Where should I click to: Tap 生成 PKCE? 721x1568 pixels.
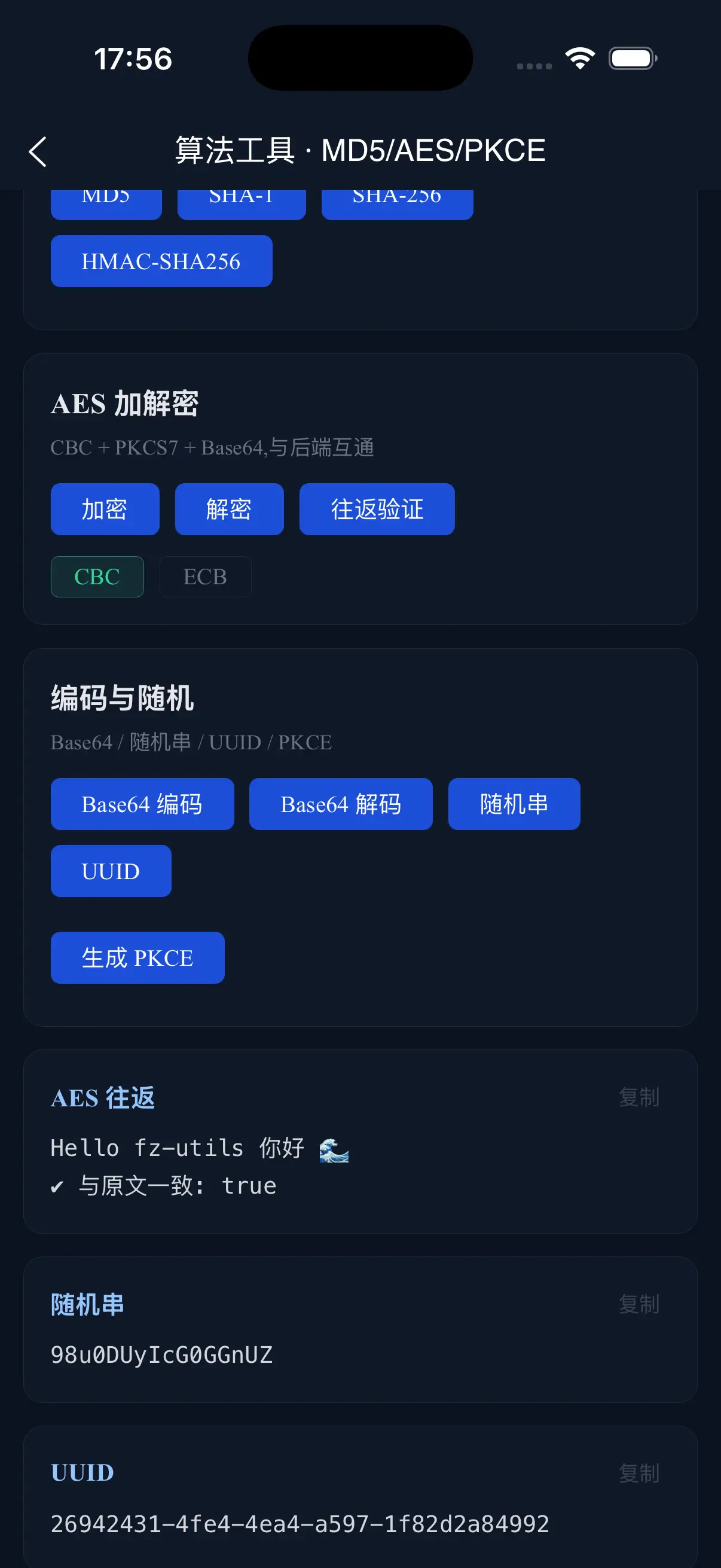click(x=138, y=957)
